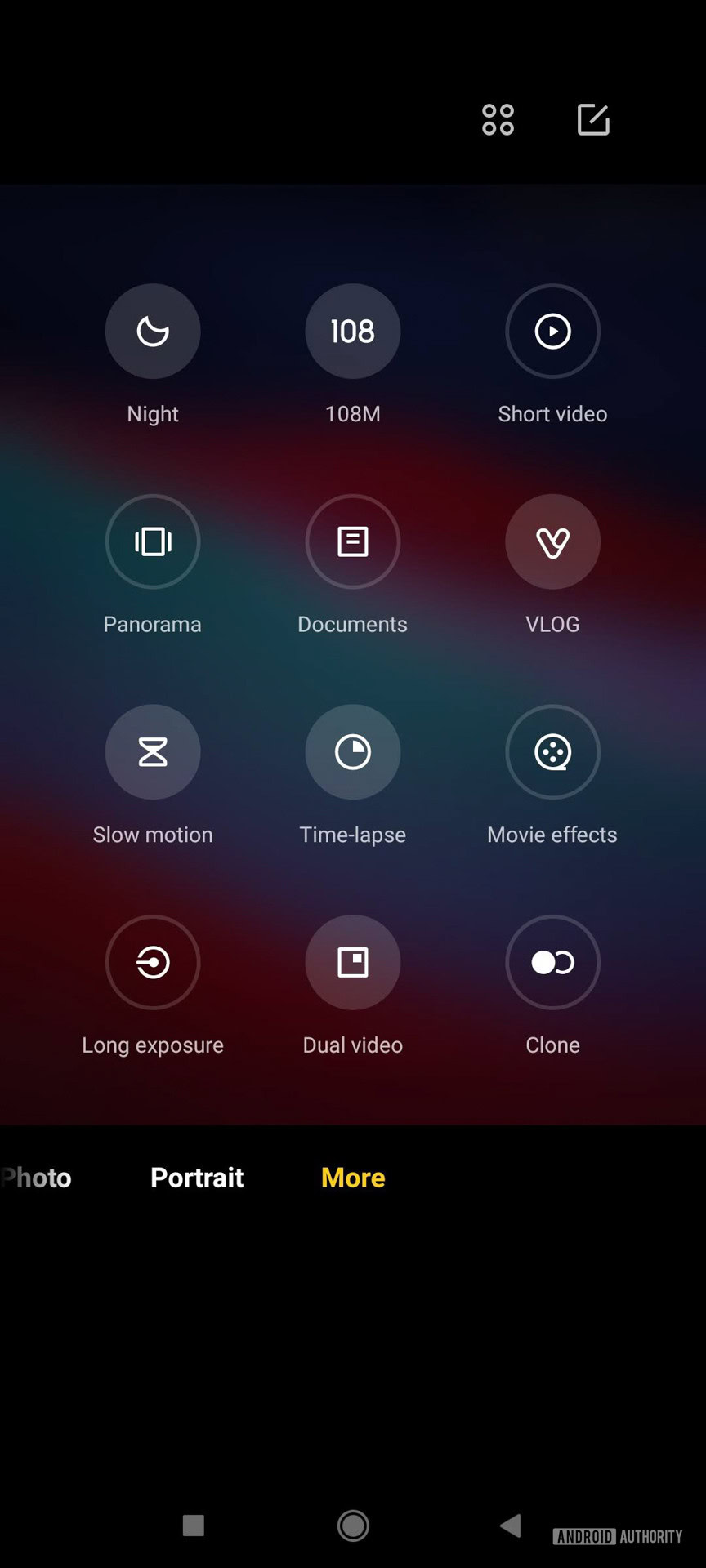
Task: Switch to Panorama mode
Action: [x=153, y=541]
